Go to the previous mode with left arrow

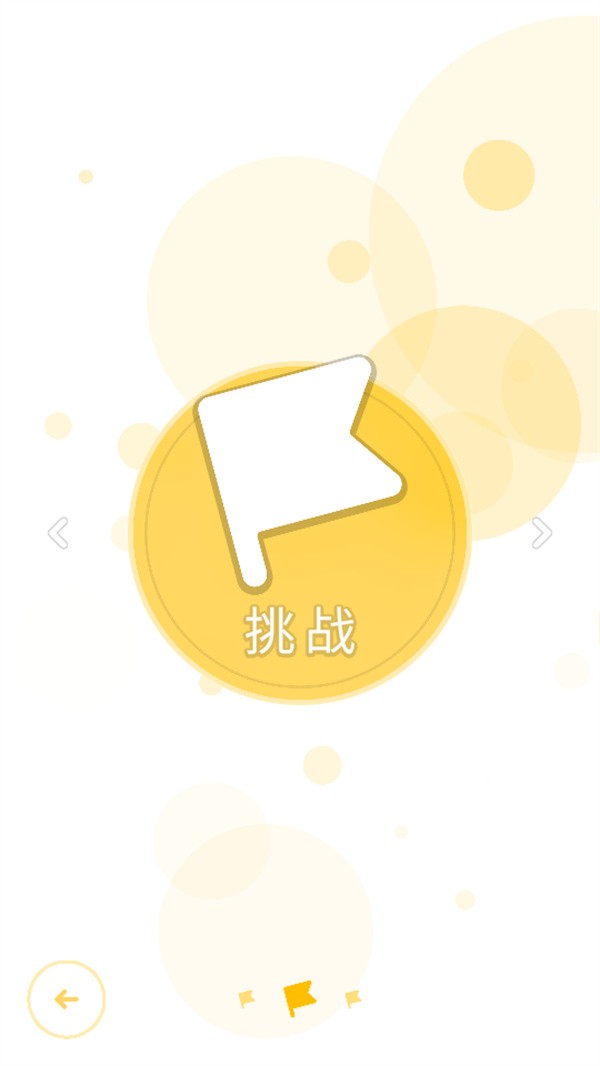point(58,533)
